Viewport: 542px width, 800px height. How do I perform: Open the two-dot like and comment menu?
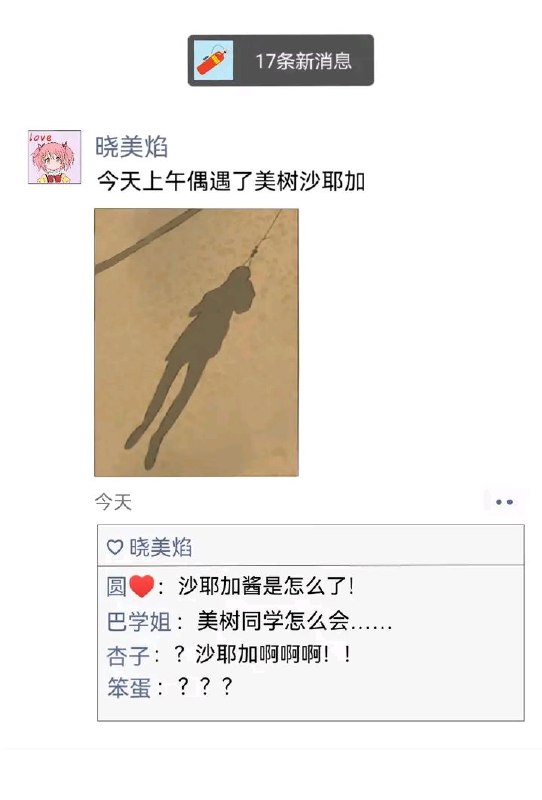[x=504, y=502]
